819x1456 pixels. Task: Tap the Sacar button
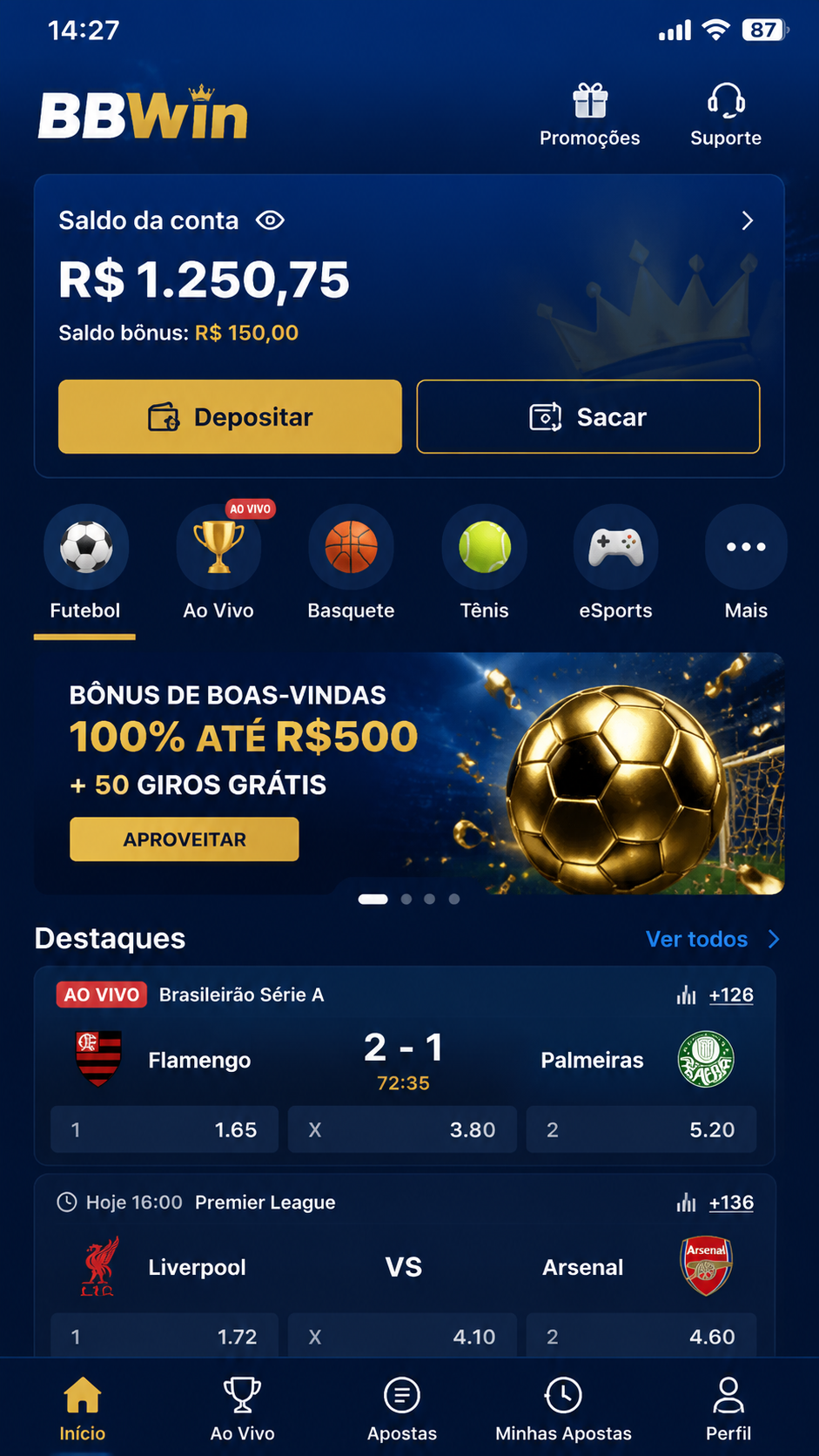coord(588,416)
